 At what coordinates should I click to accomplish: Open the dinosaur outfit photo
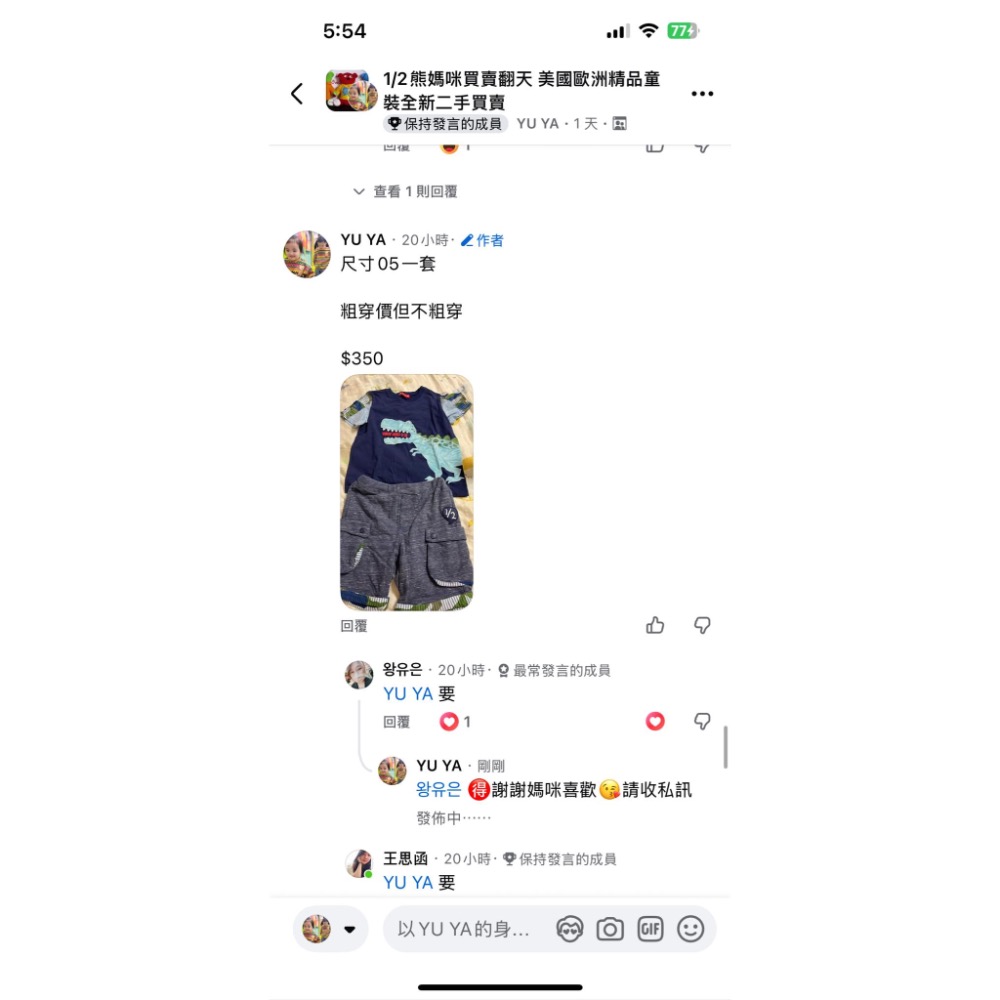tap(406, 492)
